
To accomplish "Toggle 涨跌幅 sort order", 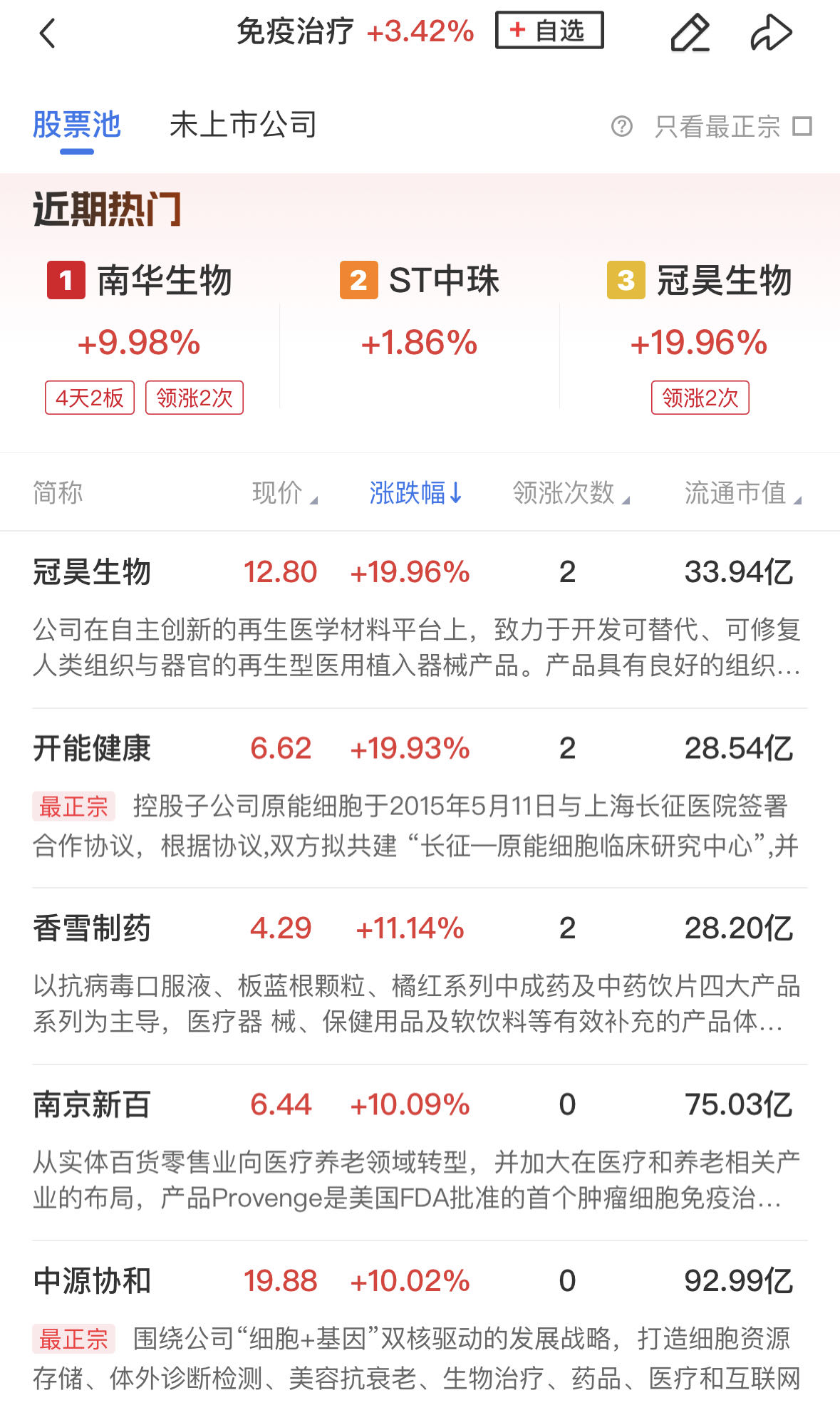I will pyautogui.click(x=415, y=492).
